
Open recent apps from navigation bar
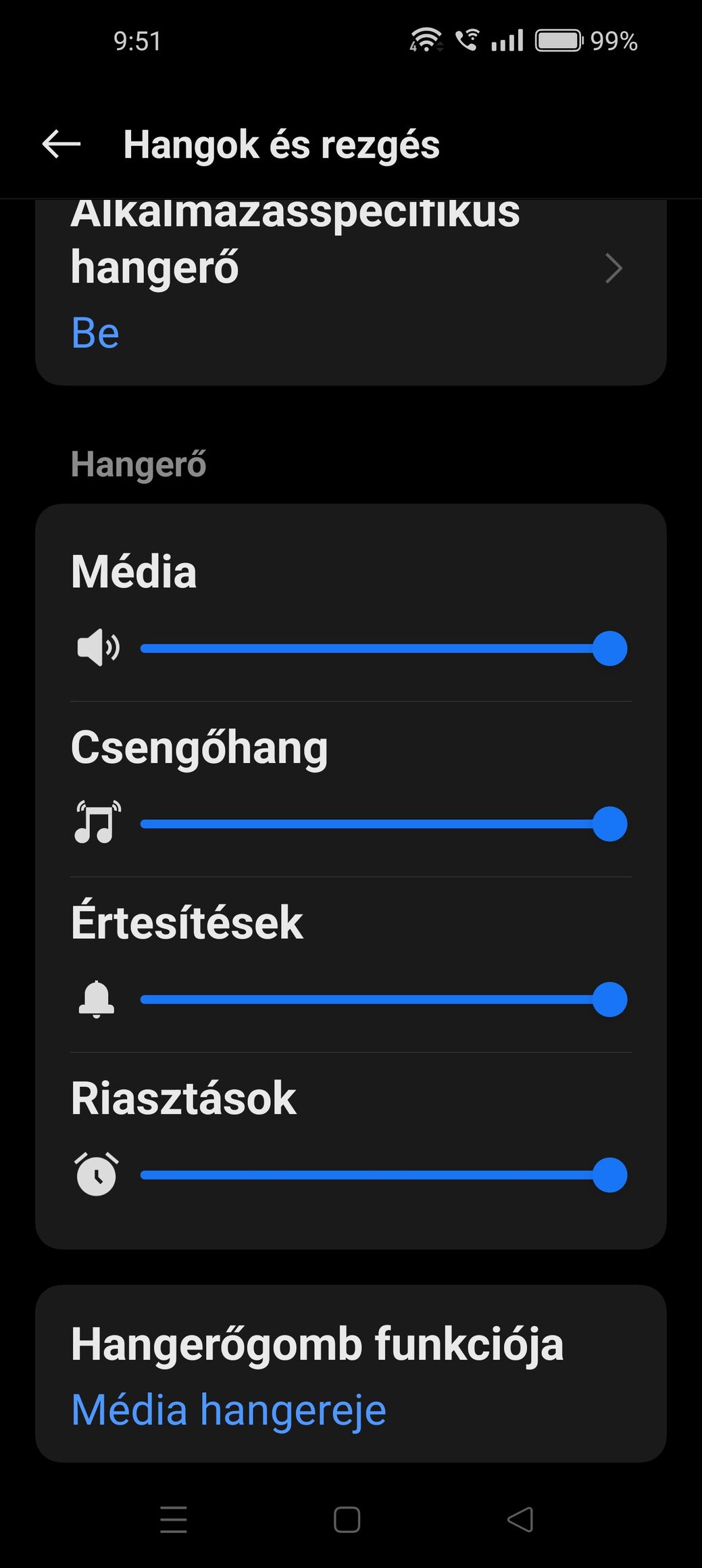174,1519
